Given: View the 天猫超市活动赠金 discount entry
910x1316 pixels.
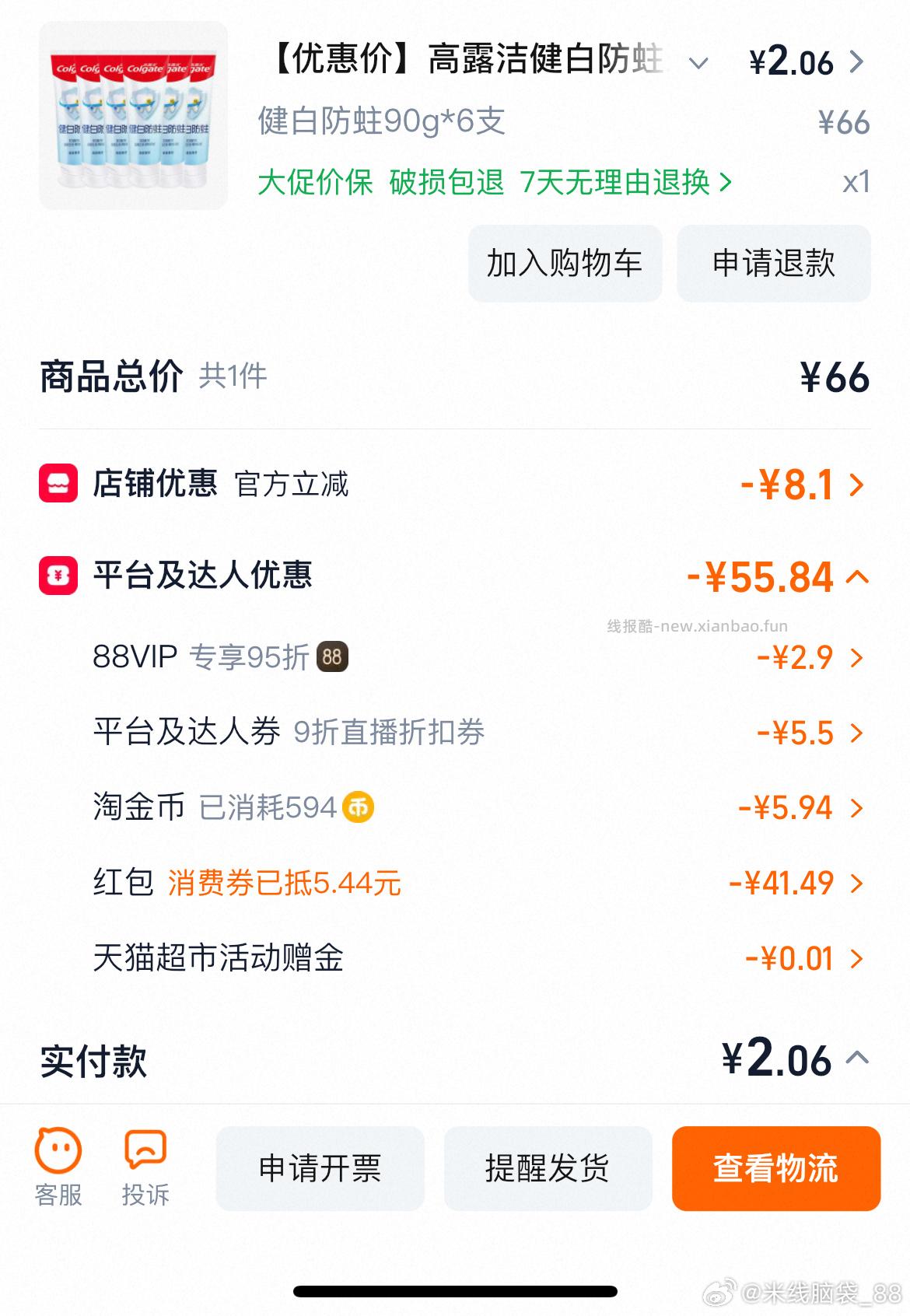Looking at the screenshot, I should click(858, 957).
